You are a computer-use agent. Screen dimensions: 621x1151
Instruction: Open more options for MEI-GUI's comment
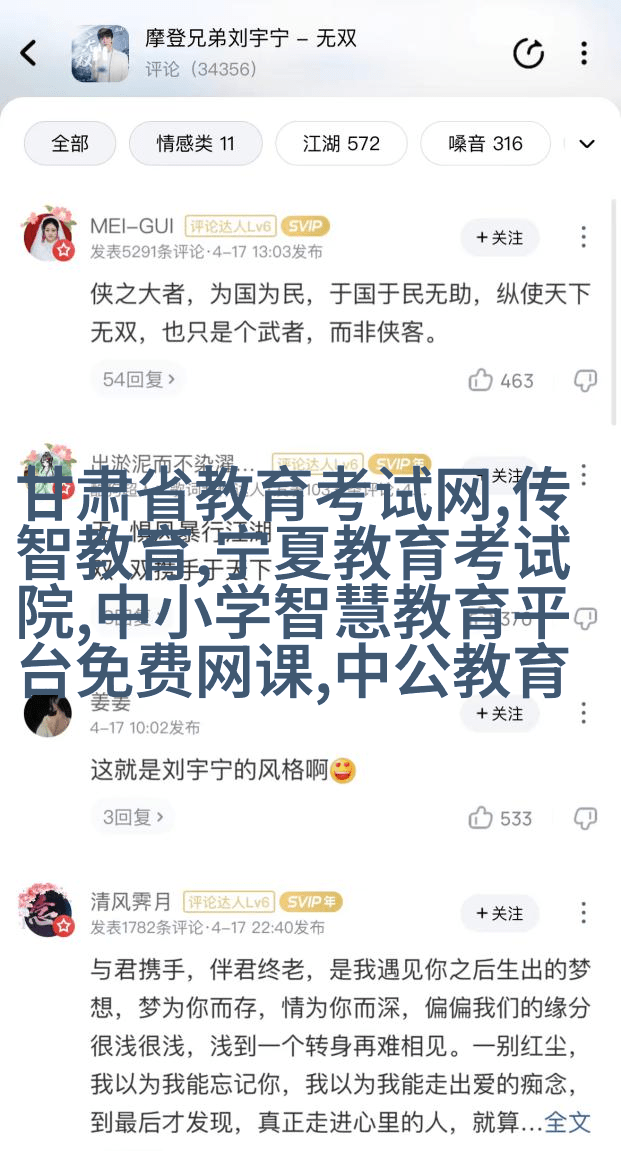(584, 237)
